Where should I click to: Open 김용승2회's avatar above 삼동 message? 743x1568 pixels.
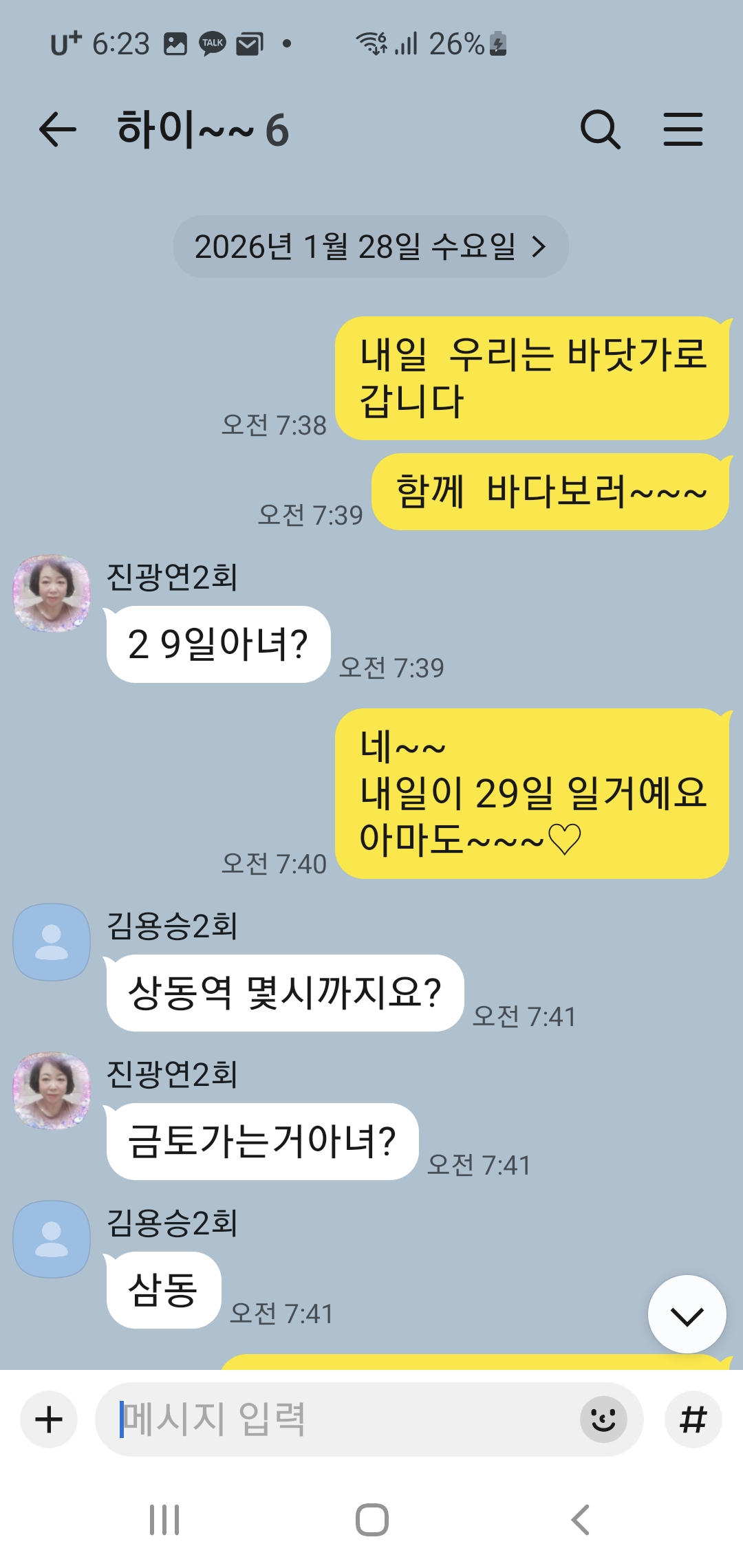tap(52, 1239)
